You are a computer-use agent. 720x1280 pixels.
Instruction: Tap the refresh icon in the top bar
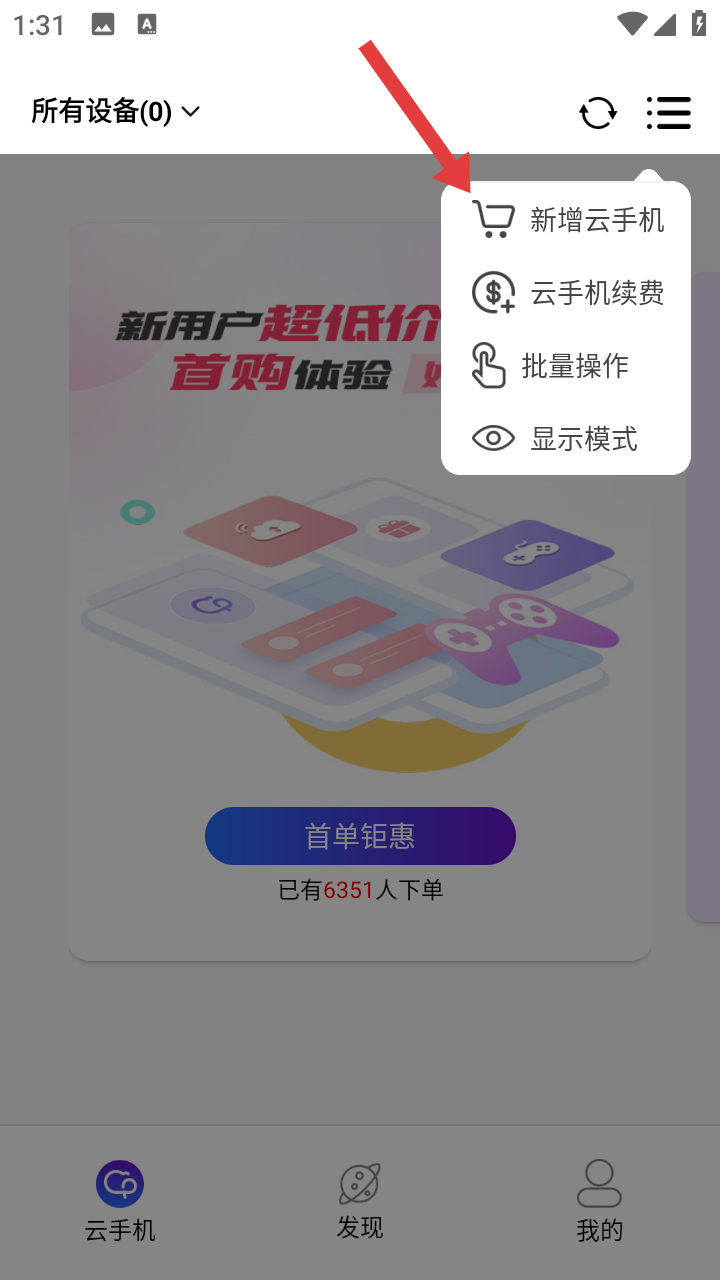(598, 113)
